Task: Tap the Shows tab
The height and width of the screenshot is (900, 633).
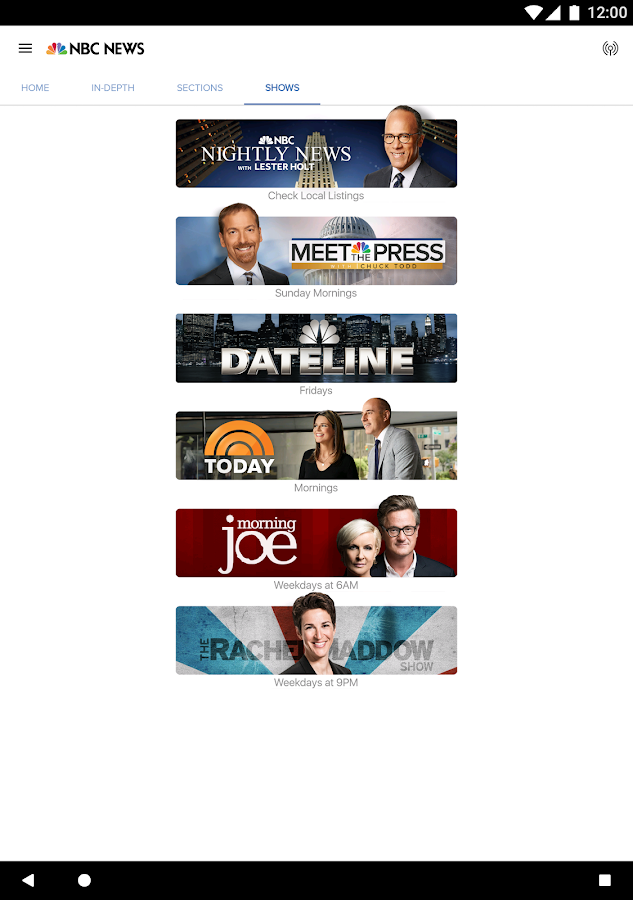Action: tap(282, 88)
